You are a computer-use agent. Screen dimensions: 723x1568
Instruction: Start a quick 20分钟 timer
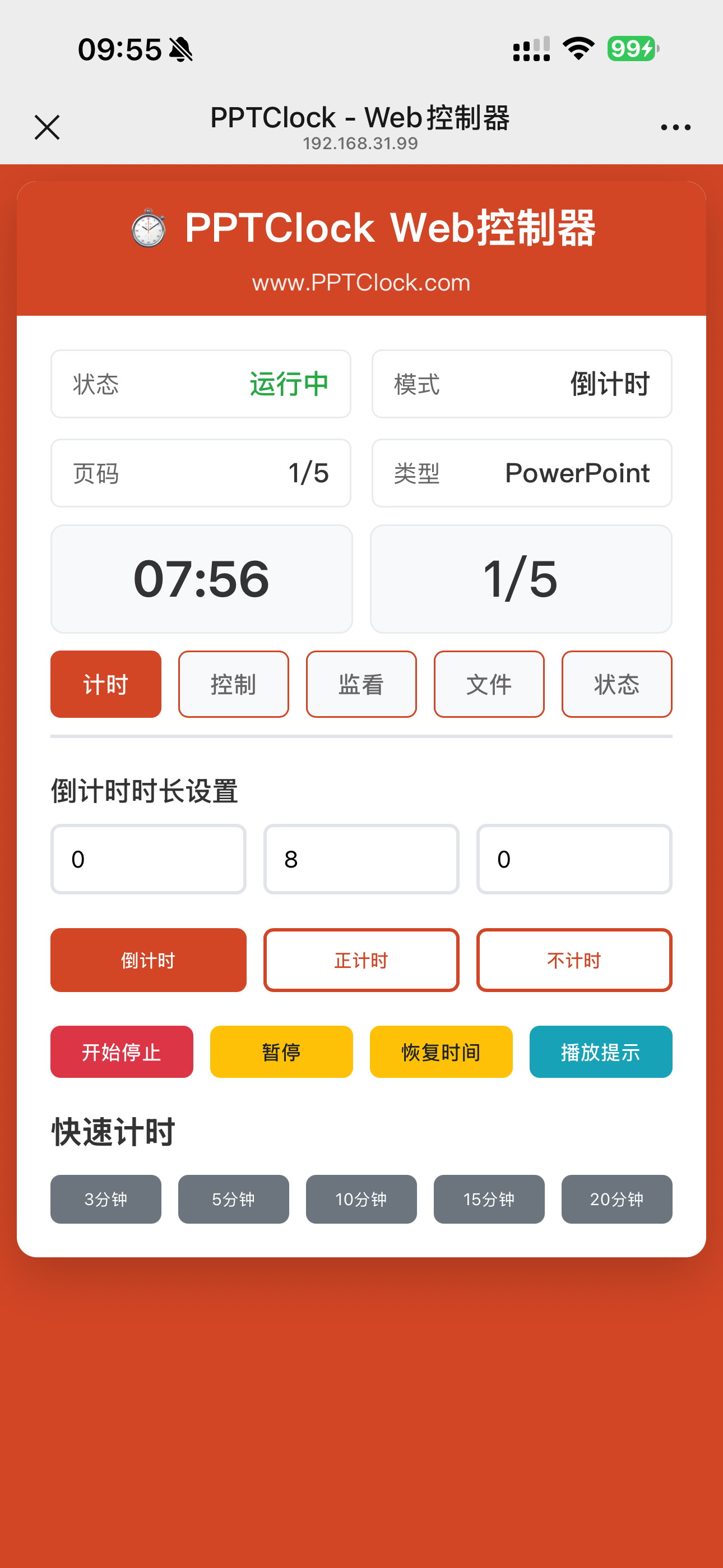click(x=617, y=1199)
